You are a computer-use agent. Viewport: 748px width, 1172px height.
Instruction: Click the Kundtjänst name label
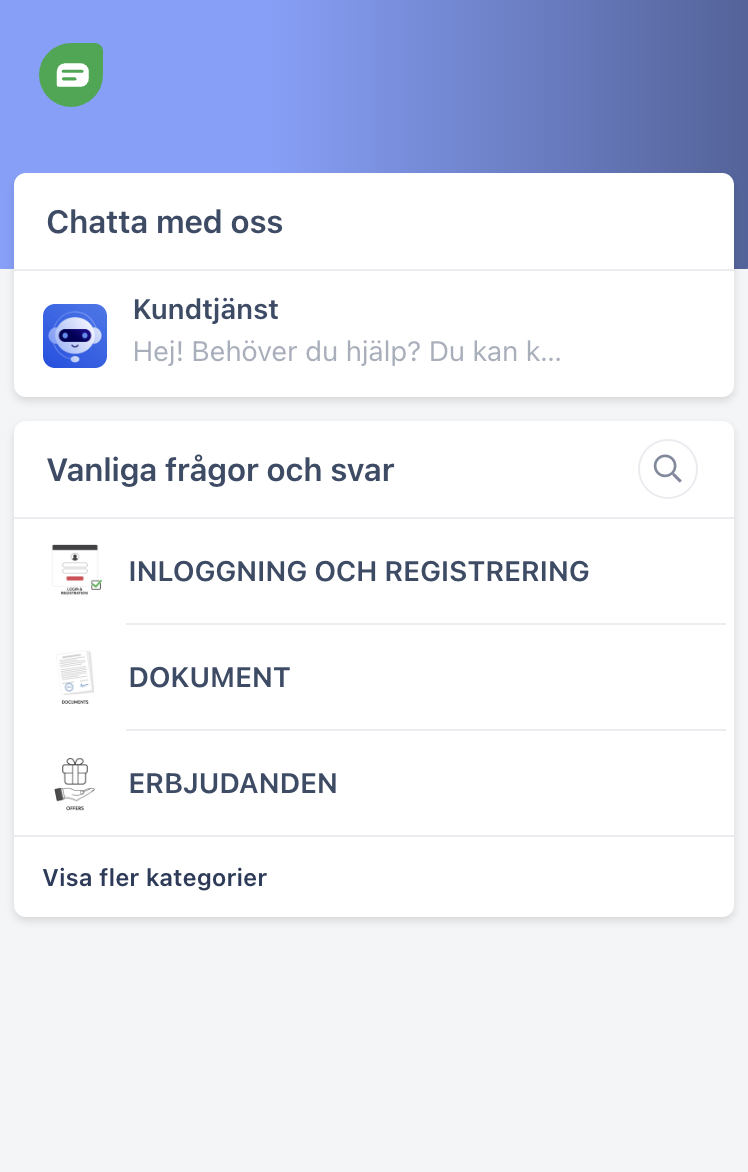point(205,309)
